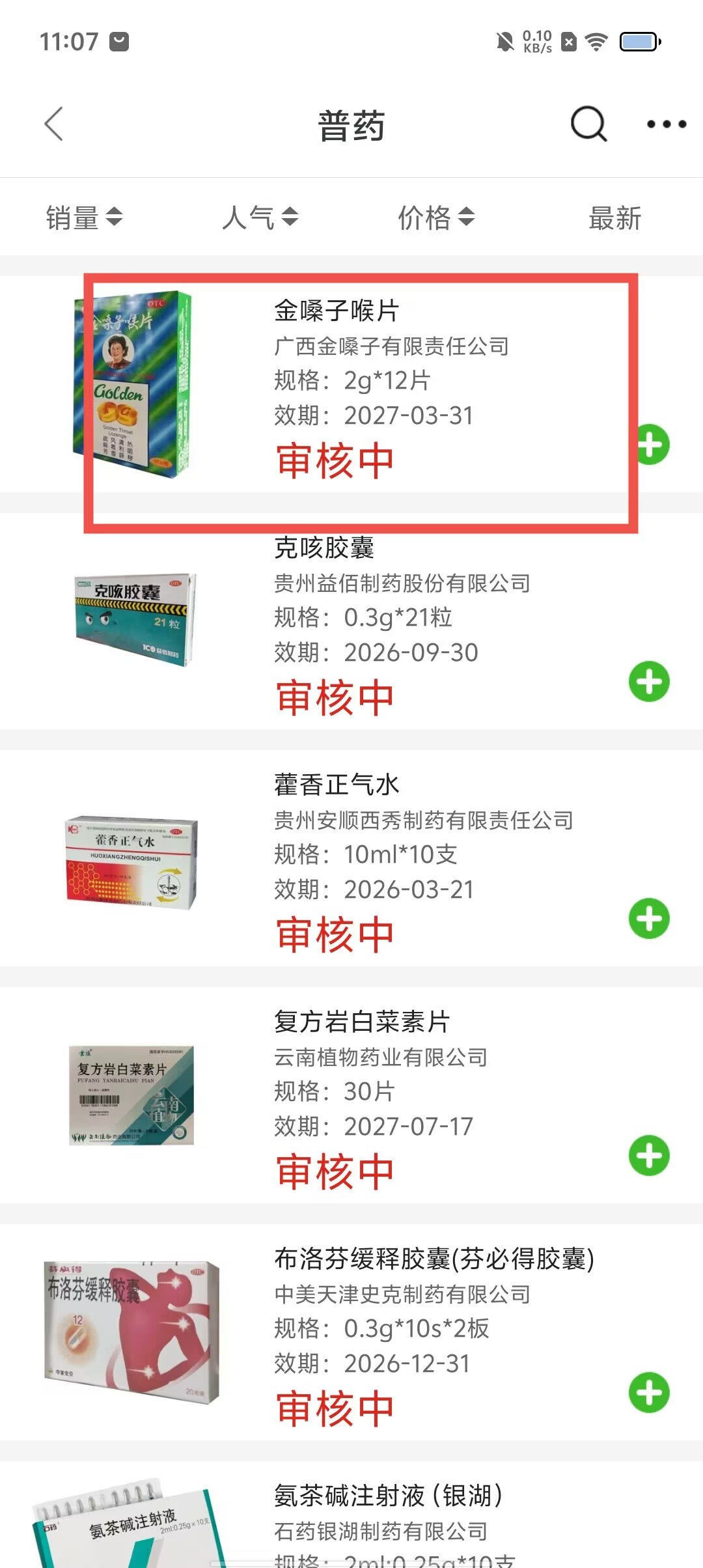The width and height of the screenshot is (703, 1568).
Task: Sort by 销量
Action: pyautogui.click(x=84, y=217)
